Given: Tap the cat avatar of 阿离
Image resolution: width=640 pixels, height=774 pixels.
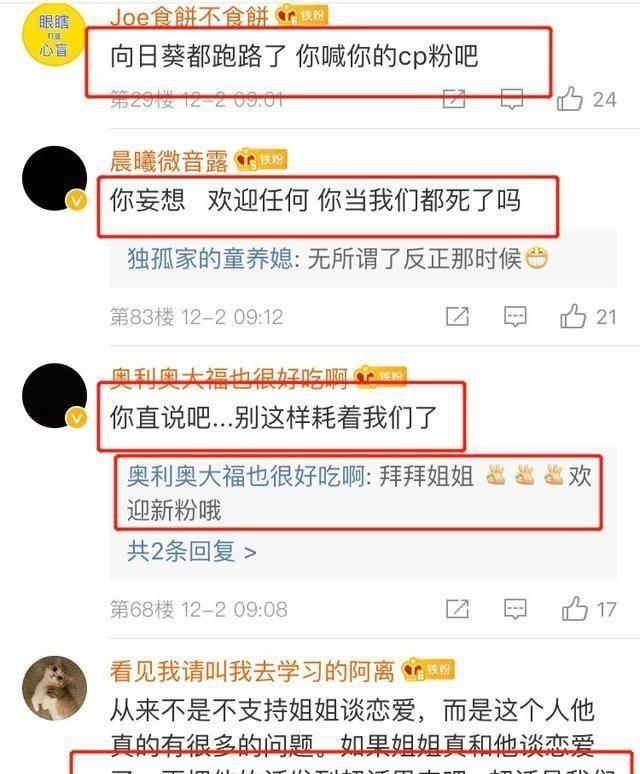Looking at the screenshot, I should [x=54, y=689].
